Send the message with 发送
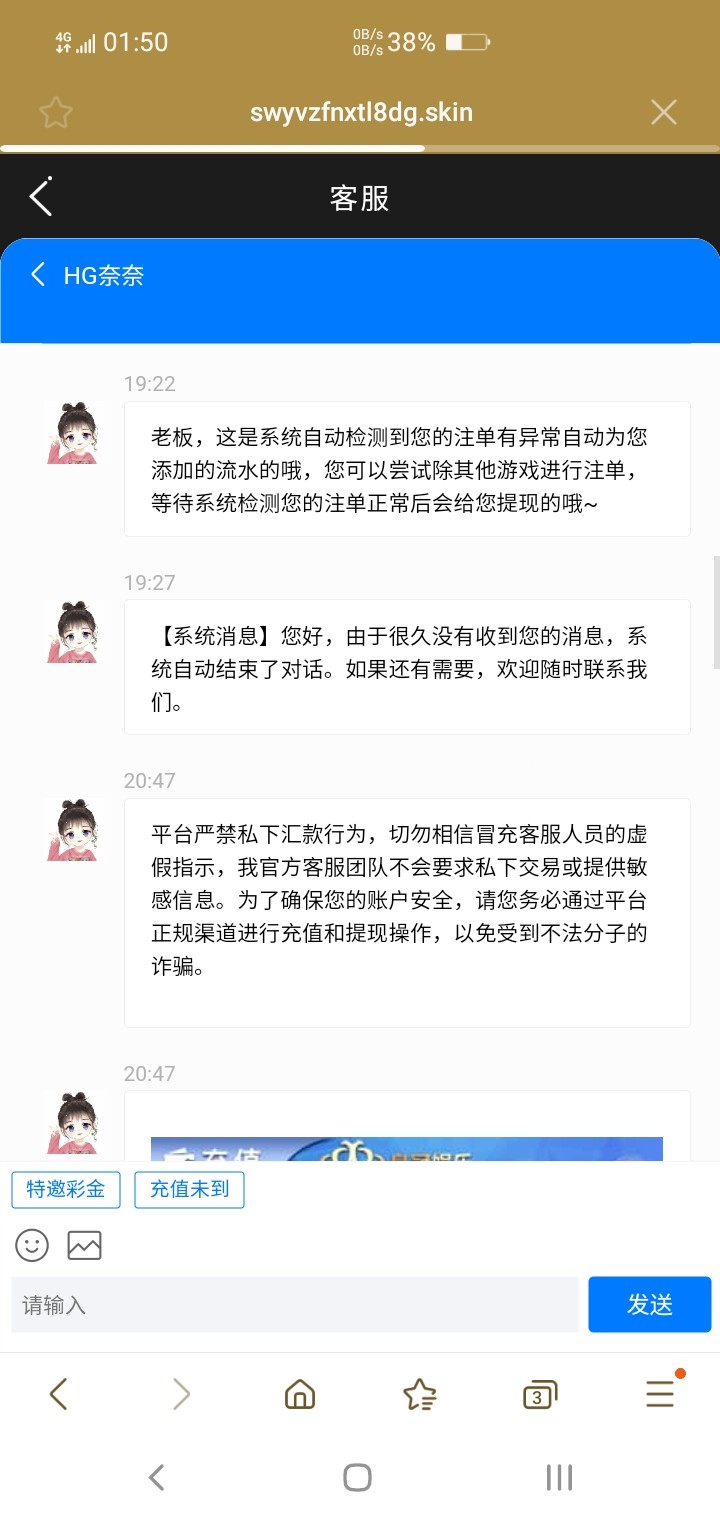 point(649,1305)
